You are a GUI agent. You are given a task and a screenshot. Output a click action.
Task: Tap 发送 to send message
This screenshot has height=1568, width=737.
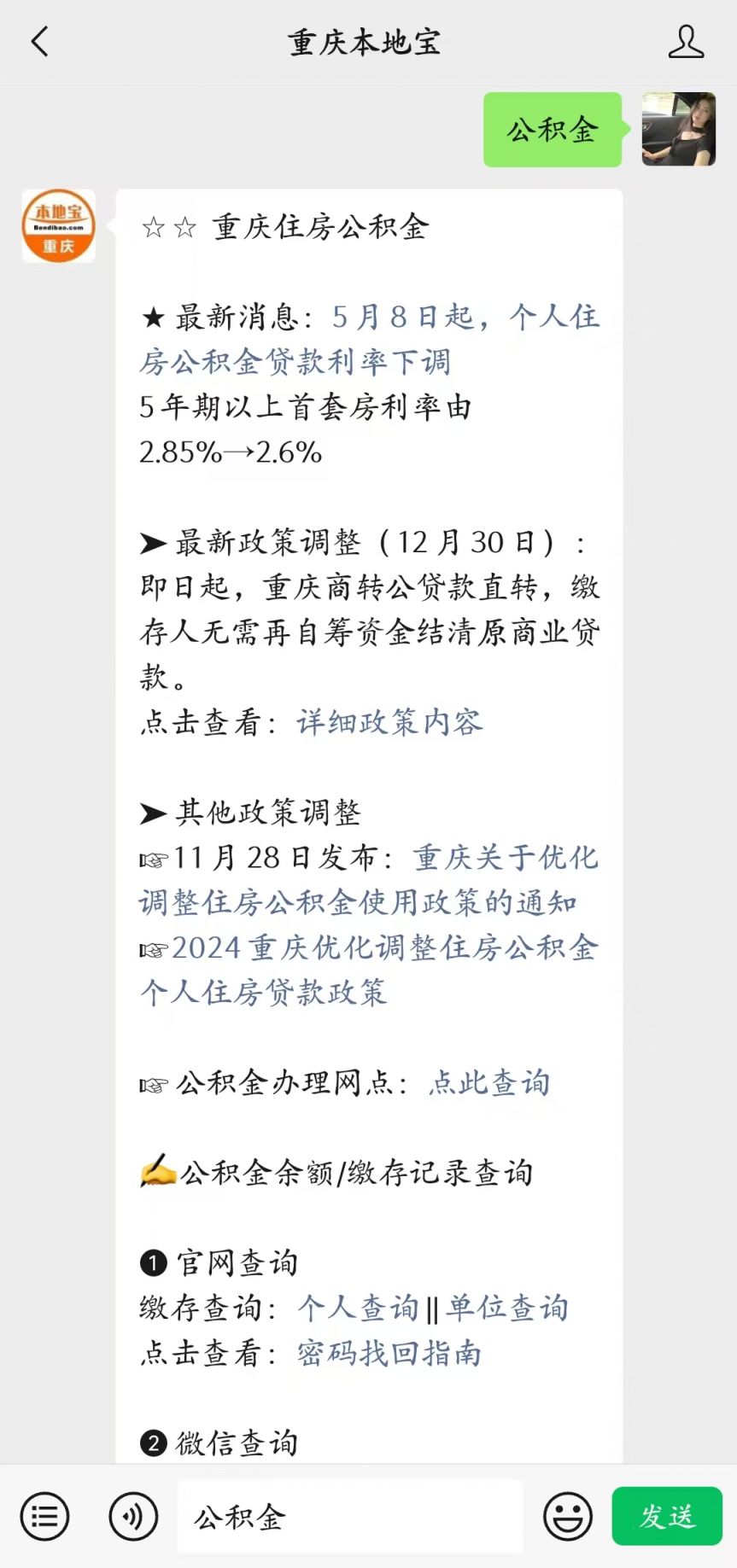[x=667, y=1516]
